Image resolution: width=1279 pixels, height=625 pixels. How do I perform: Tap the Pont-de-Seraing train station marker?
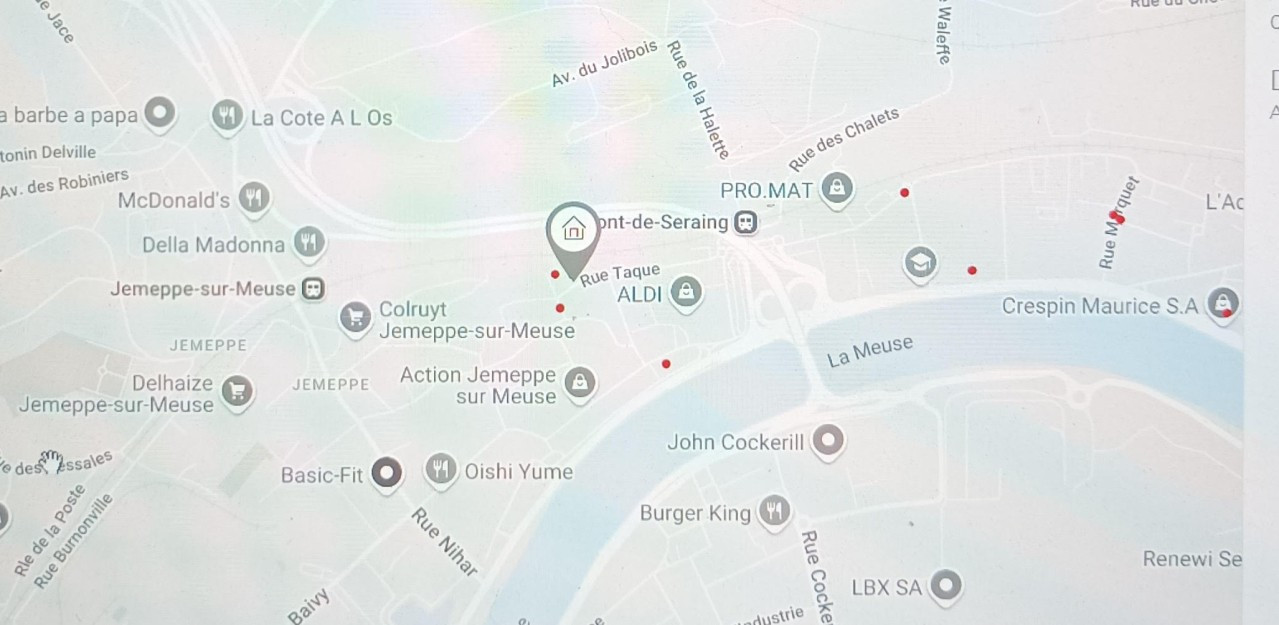tap(744, 222)
